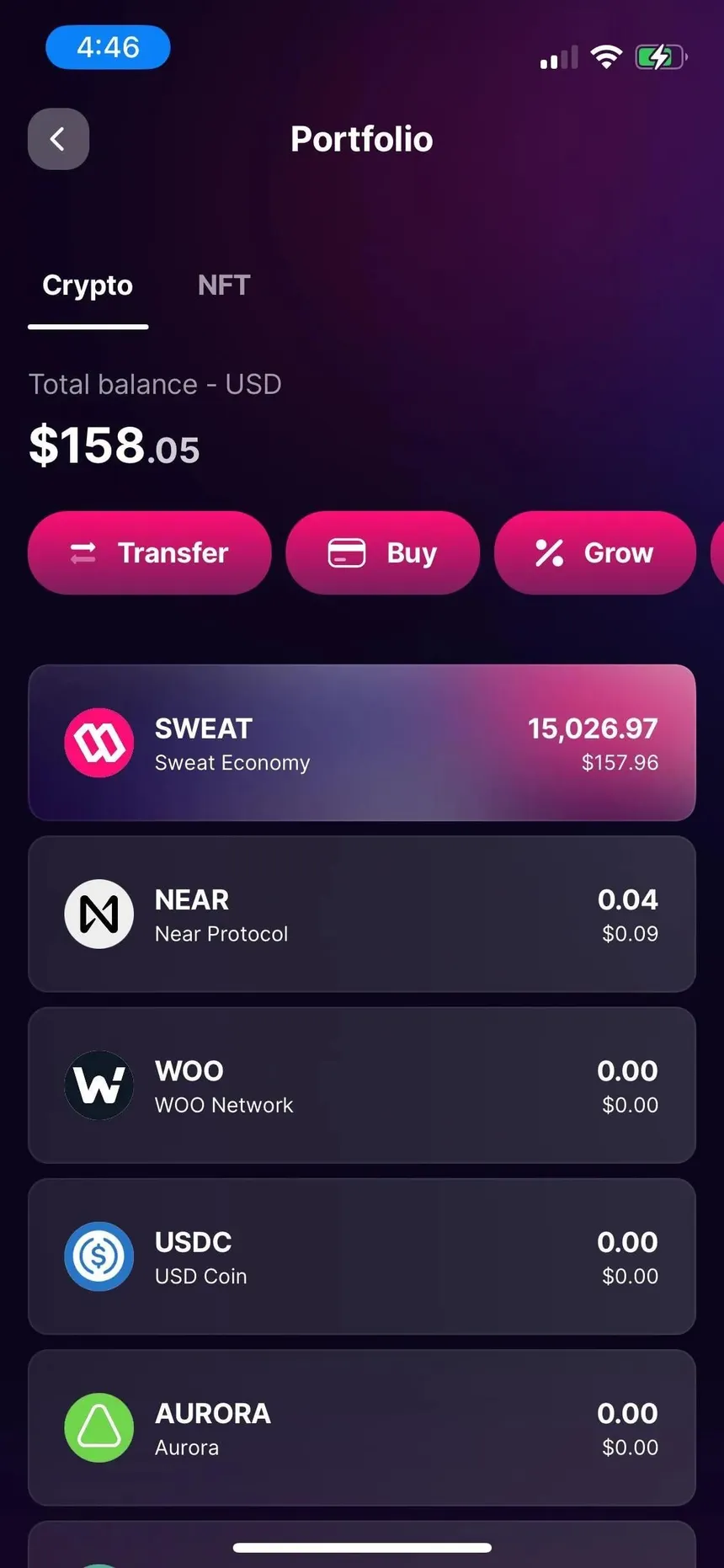View NEAR Protocol asset details

(362, 915)
